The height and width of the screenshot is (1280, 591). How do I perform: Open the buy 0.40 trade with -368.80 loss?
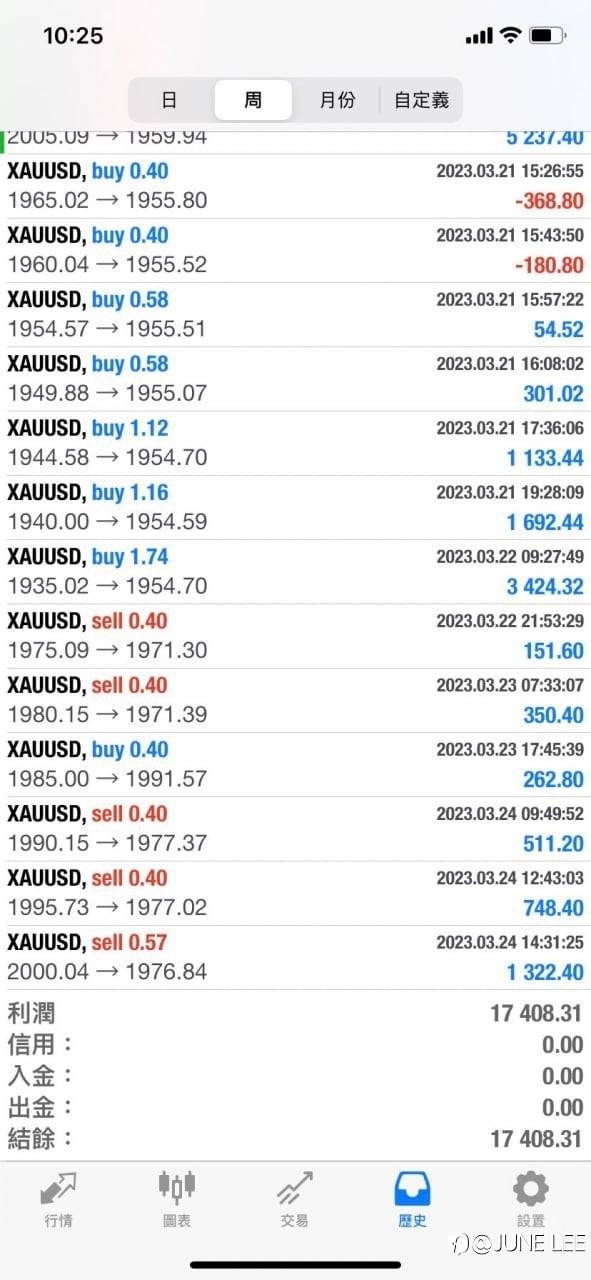coord(295,186)
